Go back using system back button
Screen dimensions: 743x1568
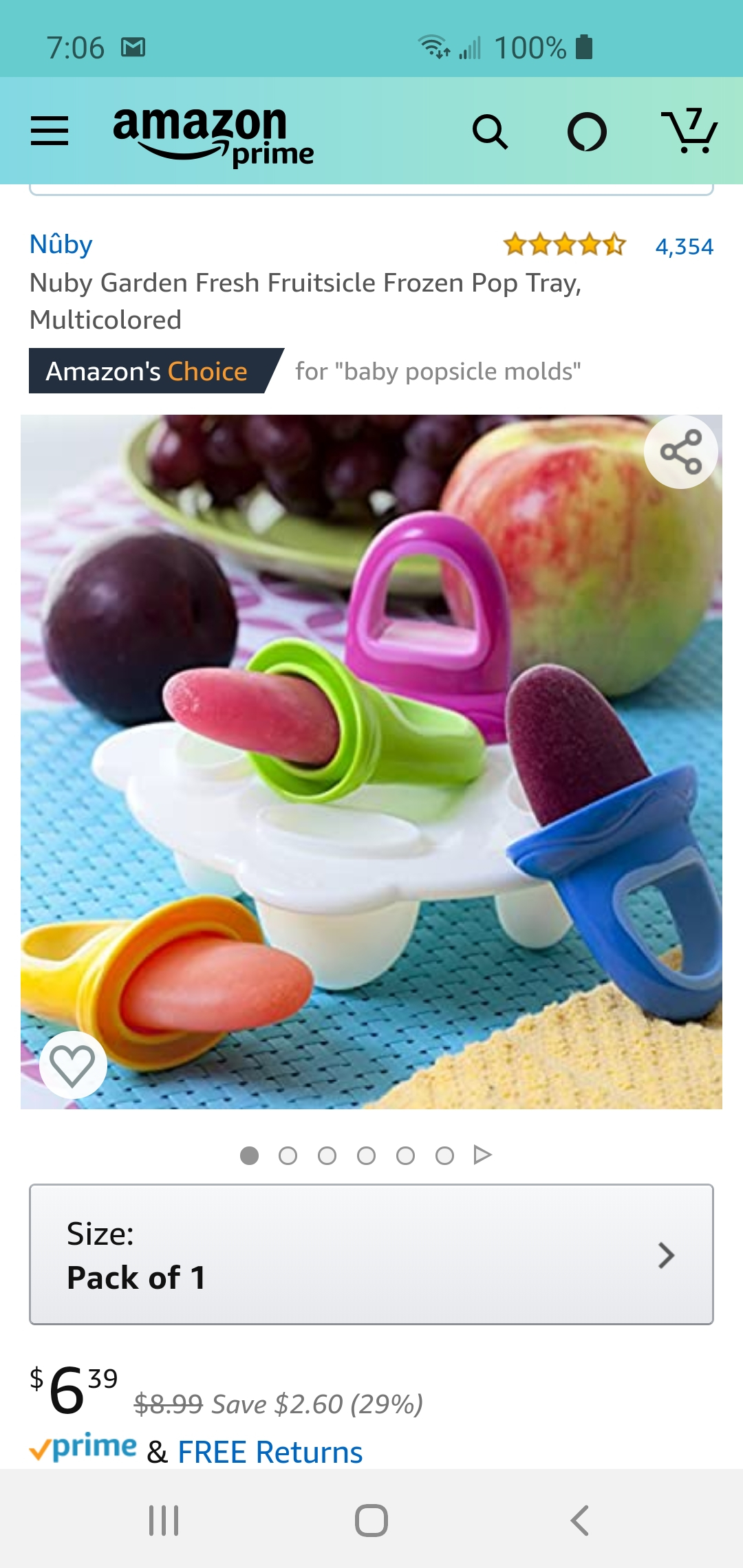coord(579,1520)
